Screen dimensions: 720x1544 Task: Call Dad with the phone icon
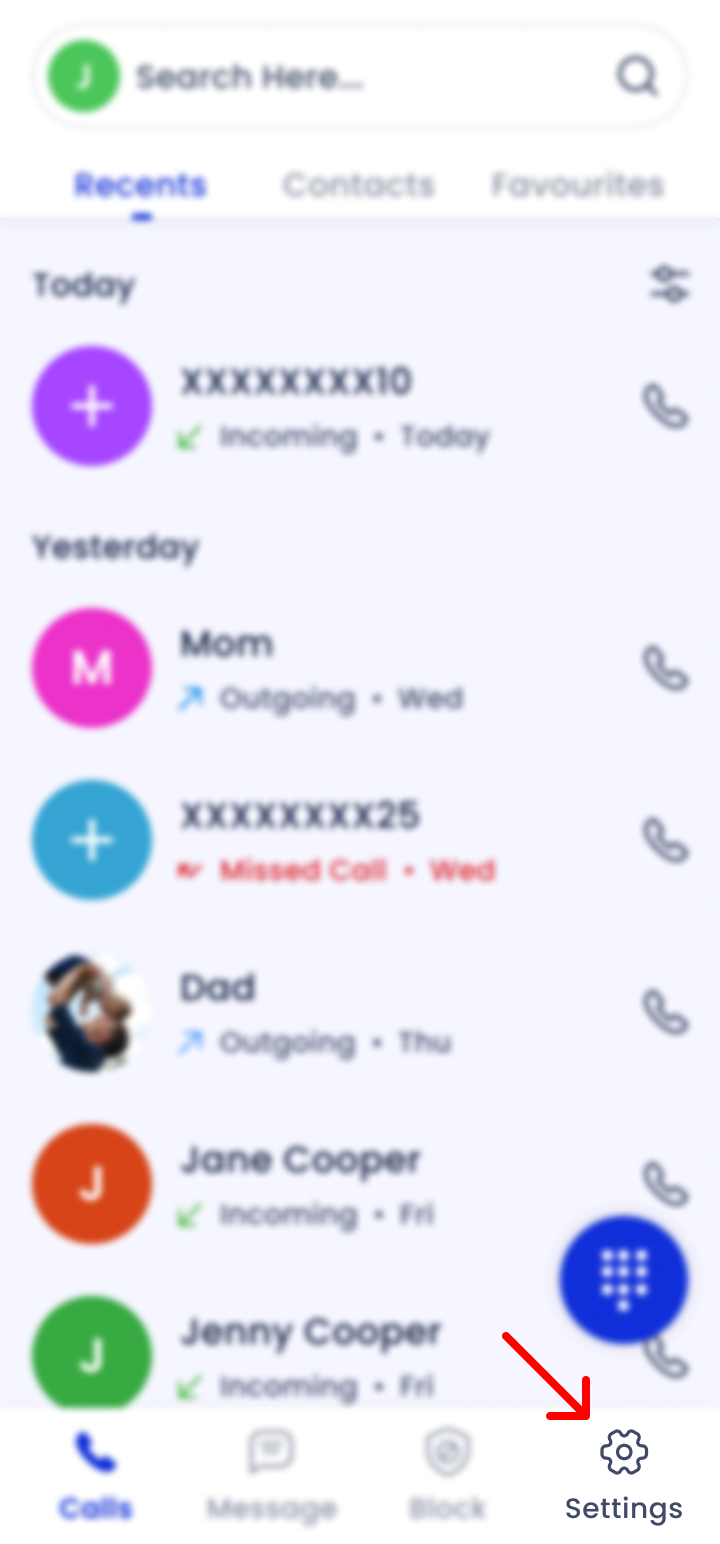pos(665,1013)
